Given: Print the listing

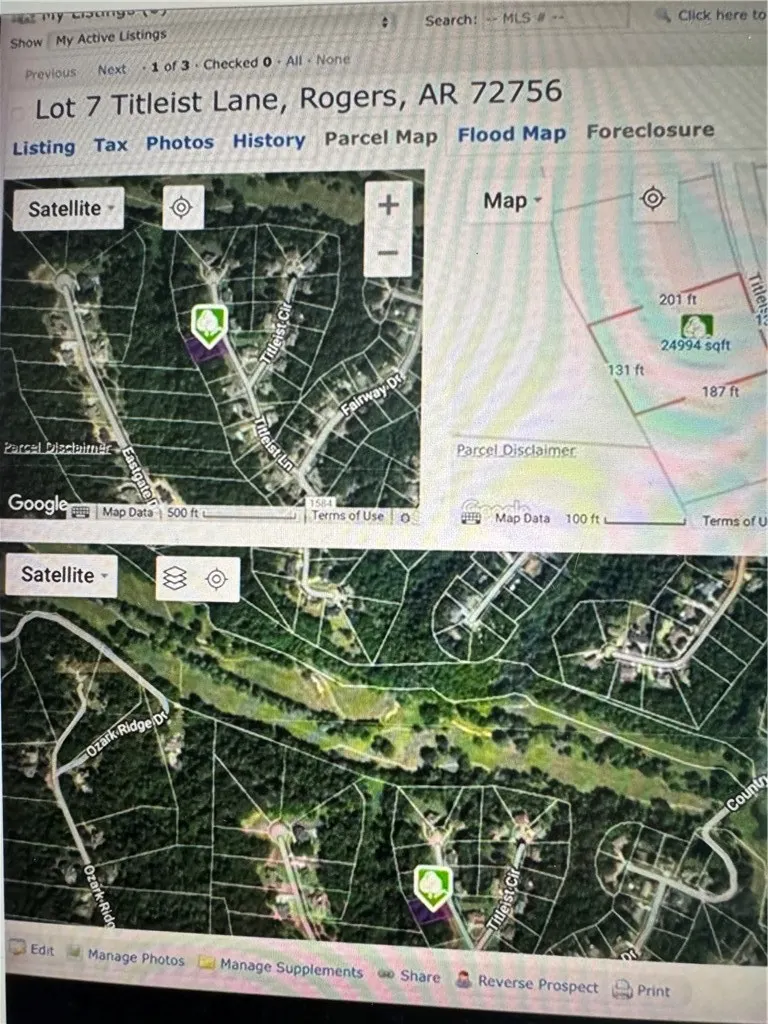Looking at the screenshot, I should 642,990.
